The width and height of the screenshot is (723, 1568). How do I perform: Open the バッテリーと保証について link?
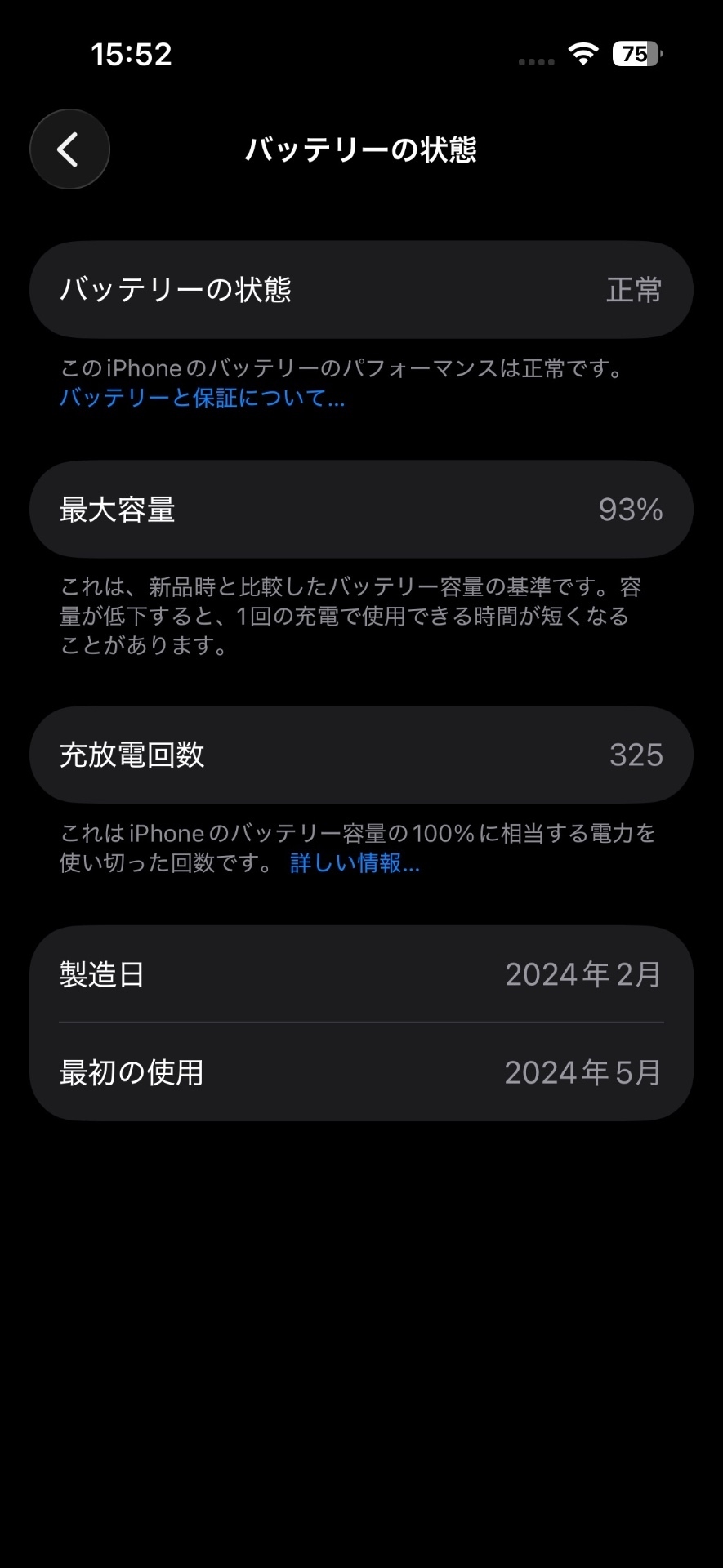202,399
